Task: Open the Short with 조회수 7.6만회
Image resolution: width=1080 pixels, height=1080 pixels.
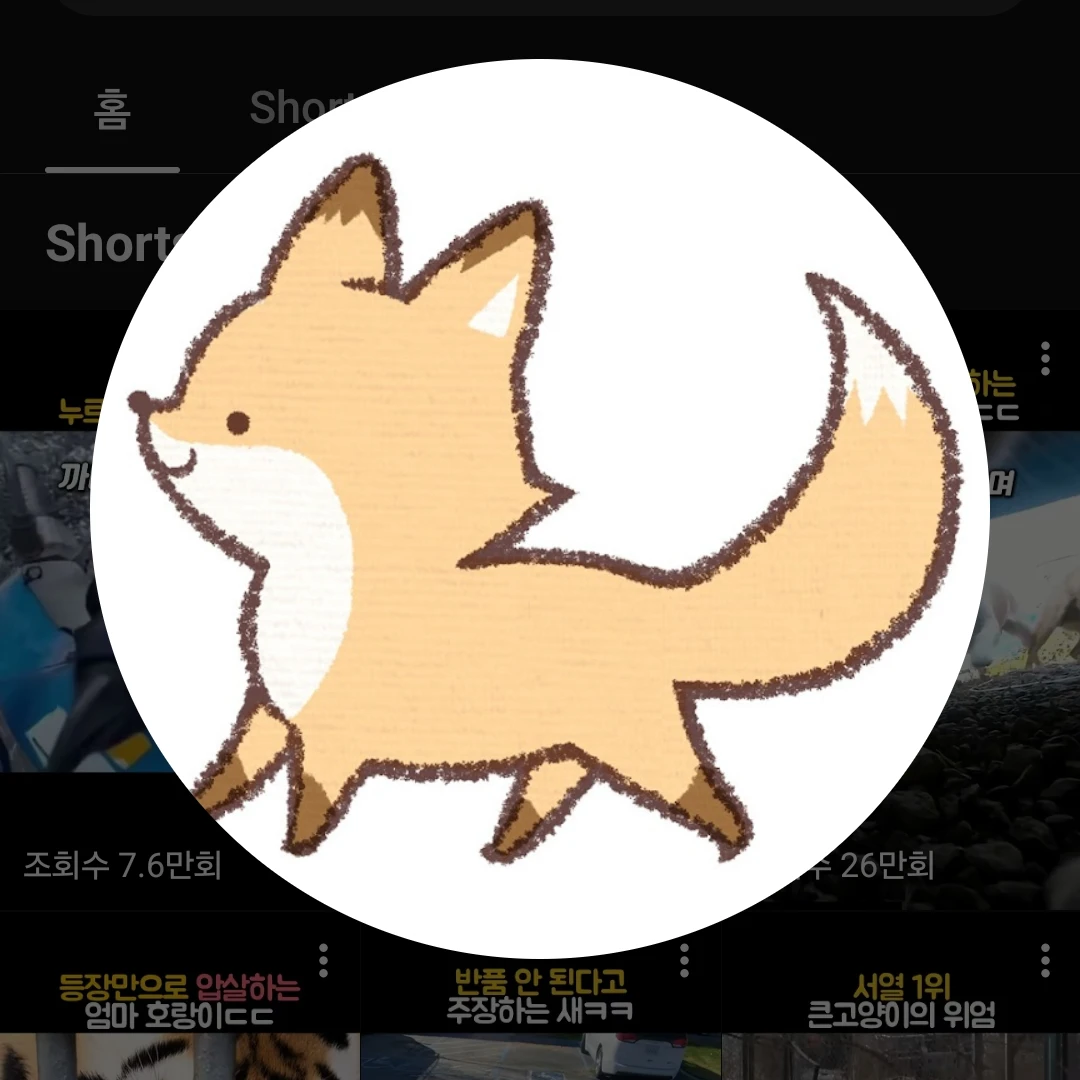Action: click(x=60, y=600)
